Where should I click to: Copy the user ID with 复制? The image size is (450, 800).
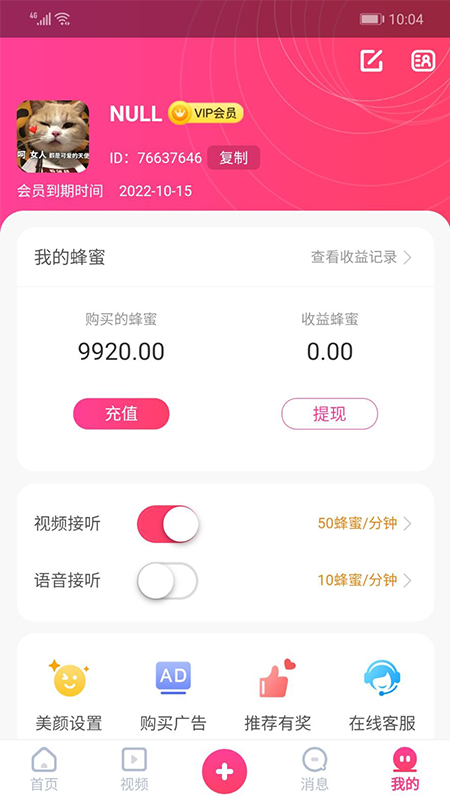pyautogui.click(x=234, y=158)
